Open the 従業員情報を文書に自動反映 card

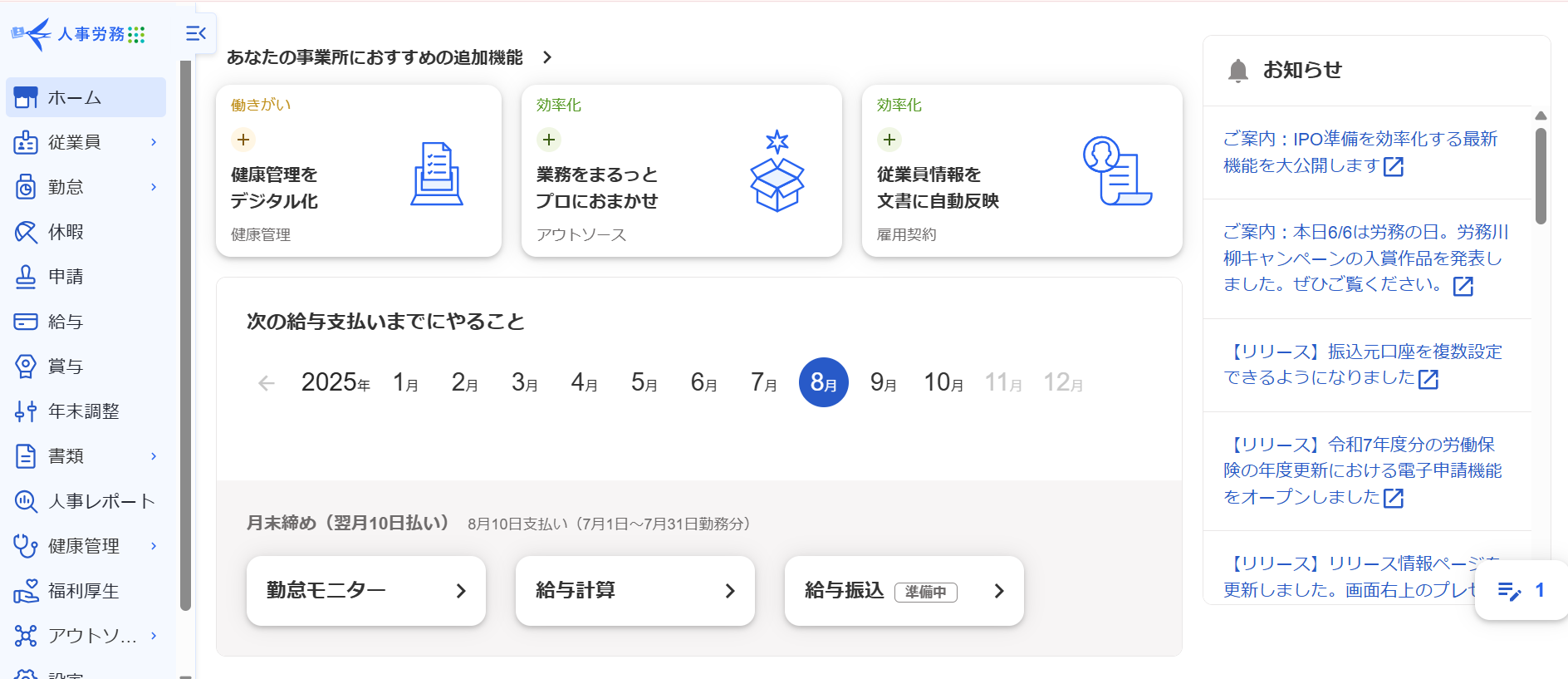(1022, 171)
